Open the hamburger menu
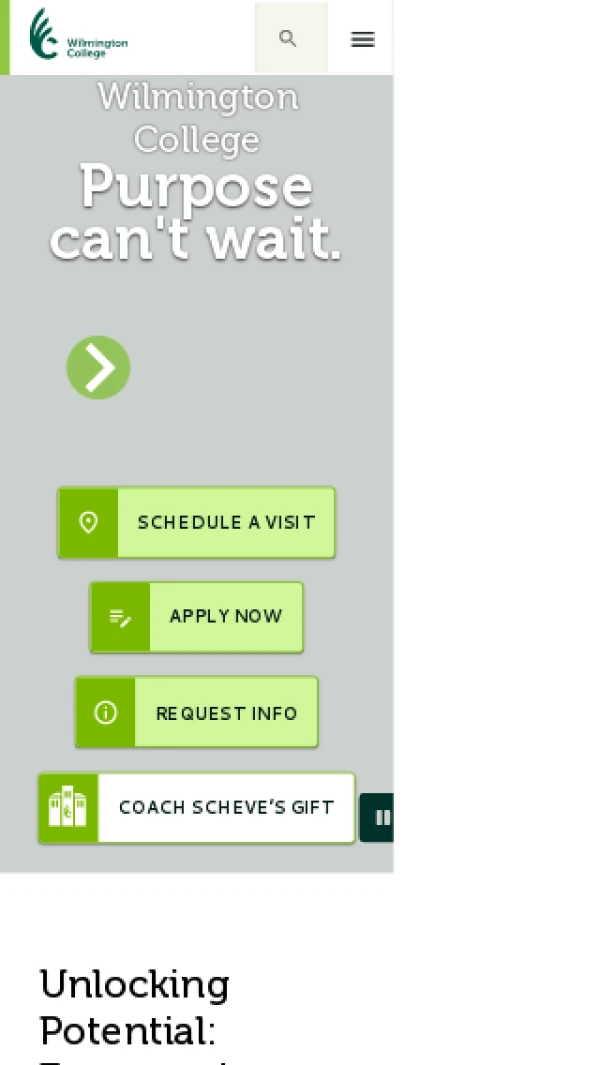The height and width of the screenshot is (1065, 600). click(362, 39)
